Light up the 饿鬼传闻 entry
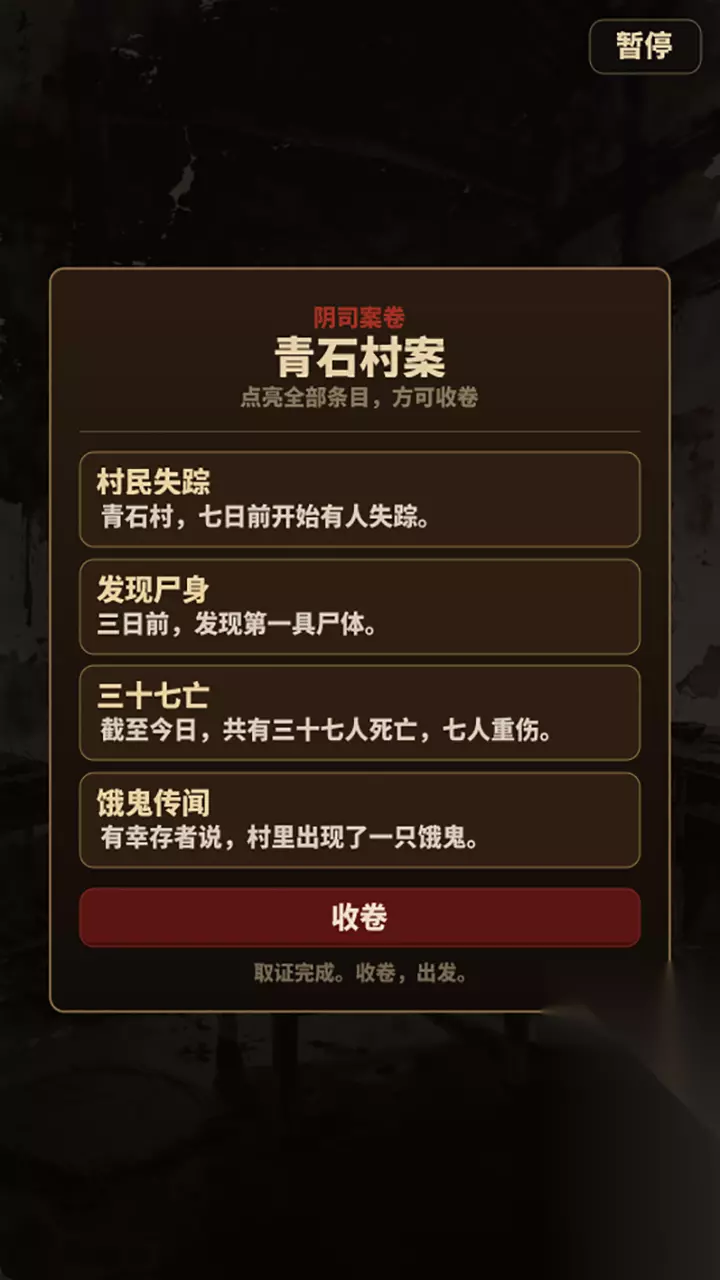The image size is (720, 1280). pos(360,820)
